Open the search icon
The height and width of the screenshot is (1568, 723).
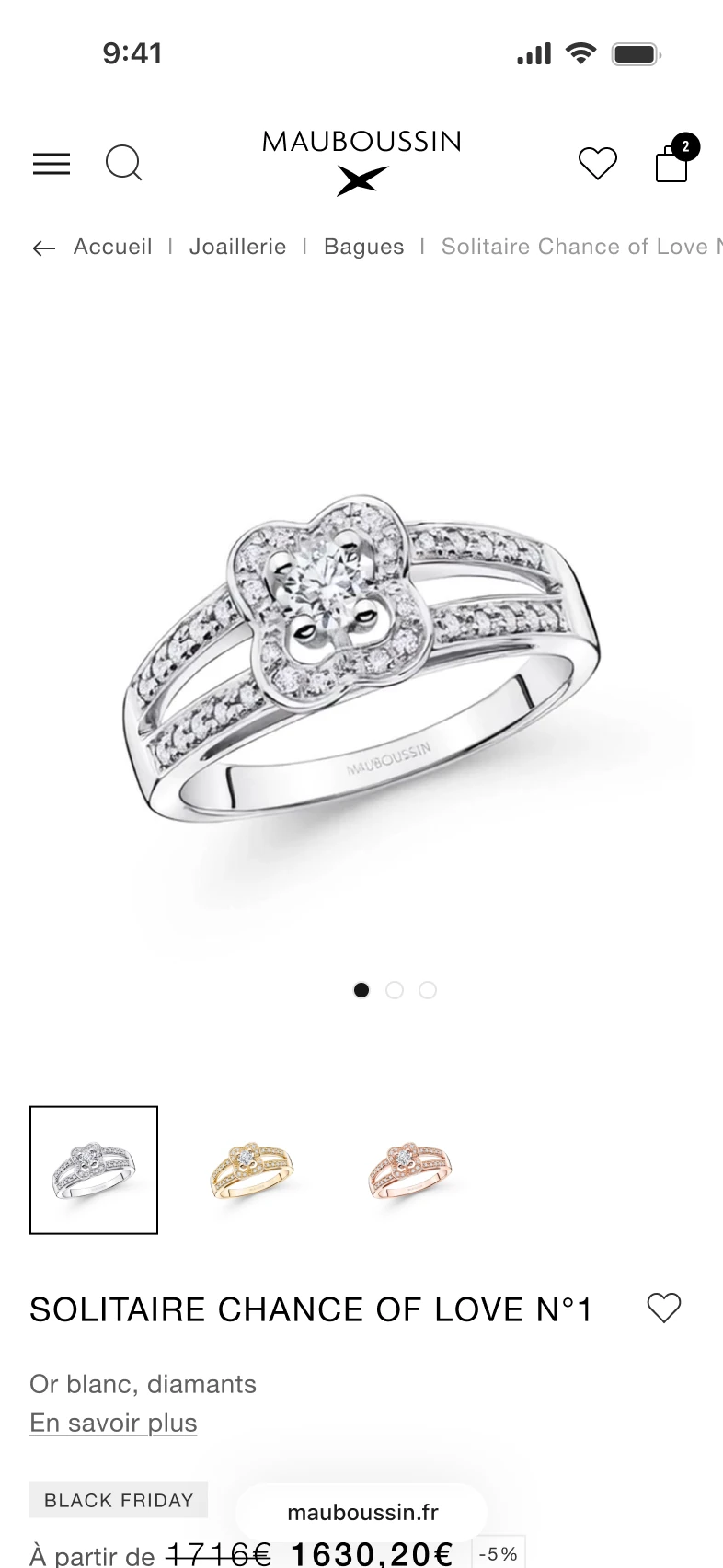[x=123, y=164]
